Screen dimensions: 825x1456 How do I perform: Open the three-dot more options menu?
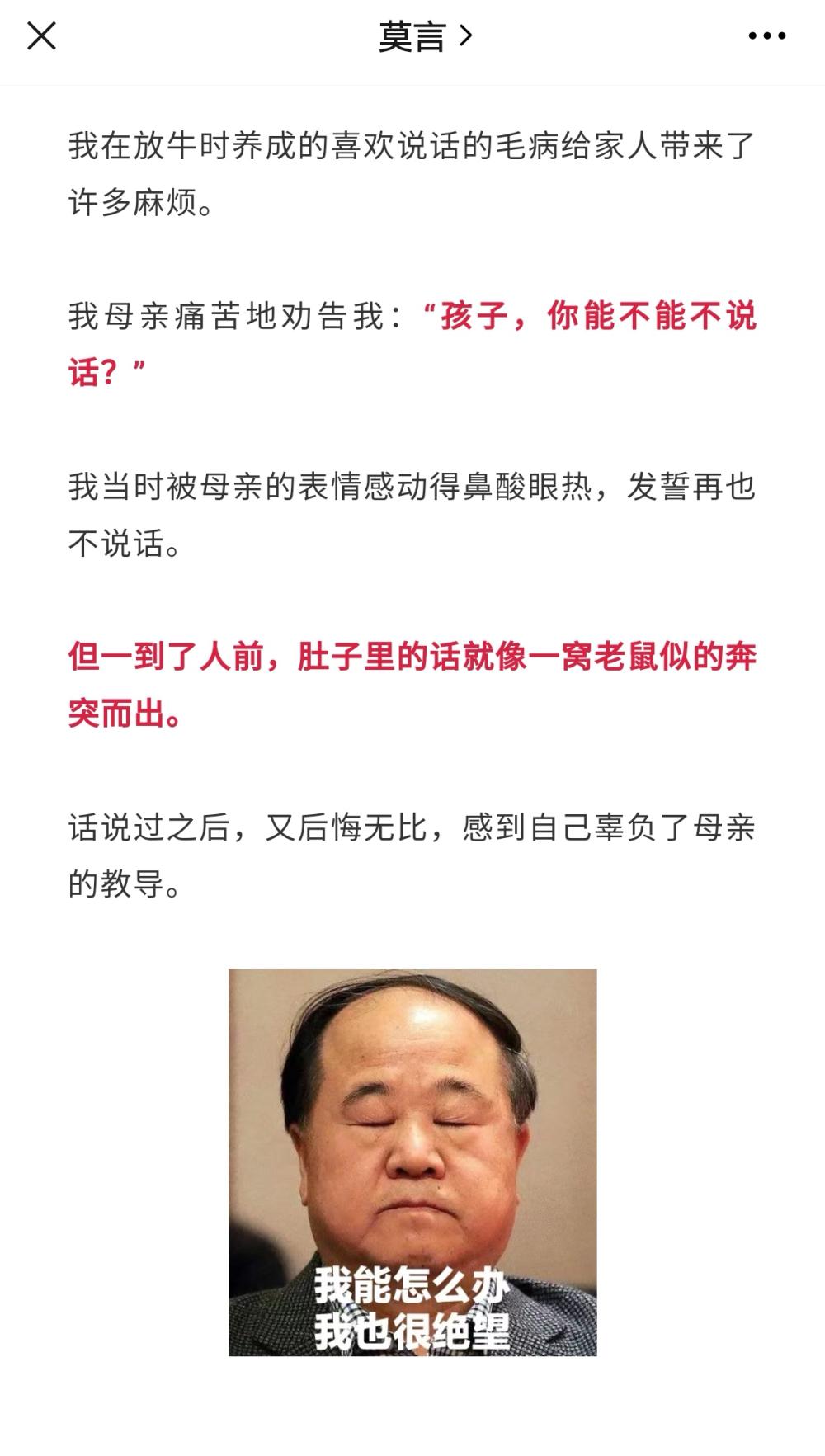pos(766,36)
